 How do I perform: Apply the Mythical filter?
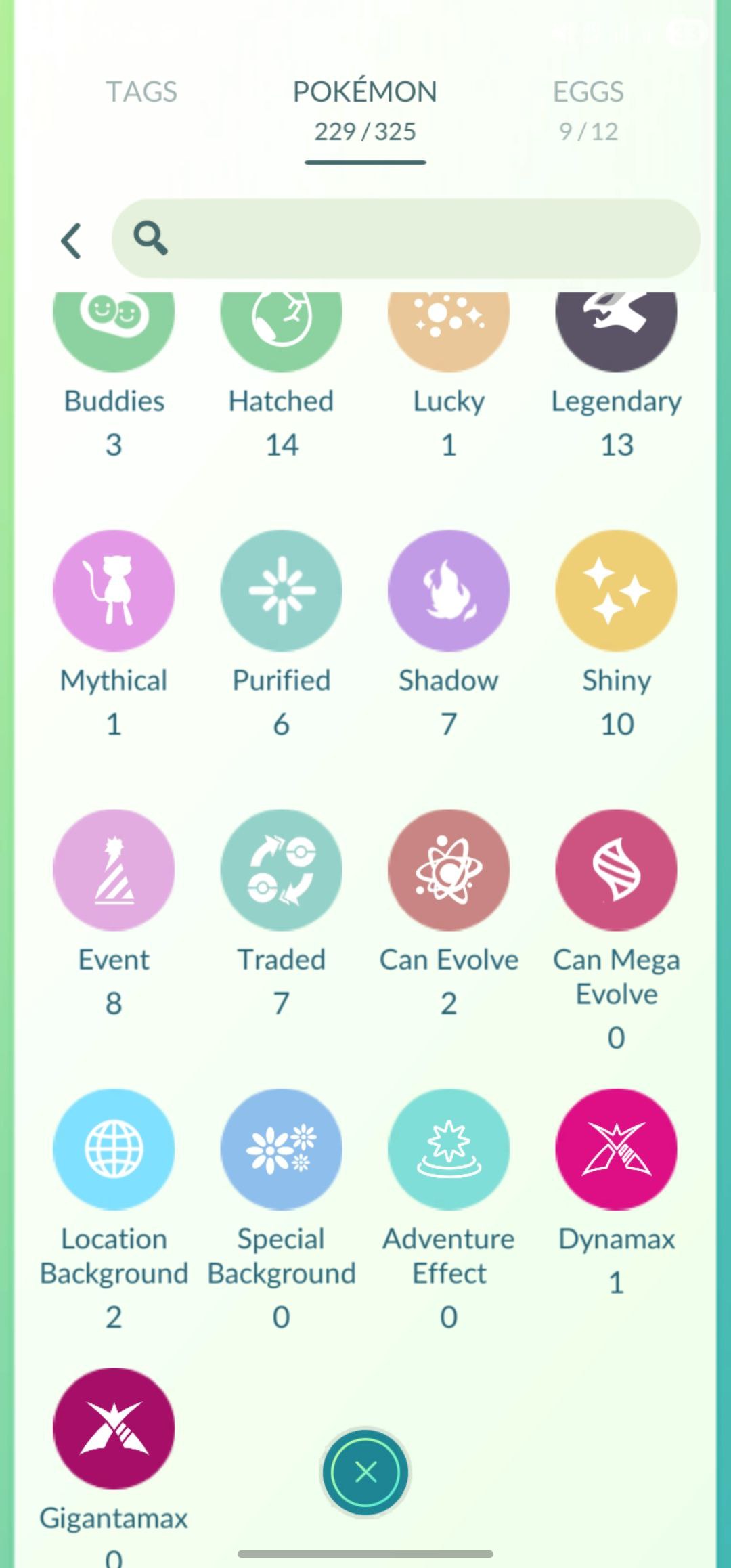coord(114,591)
